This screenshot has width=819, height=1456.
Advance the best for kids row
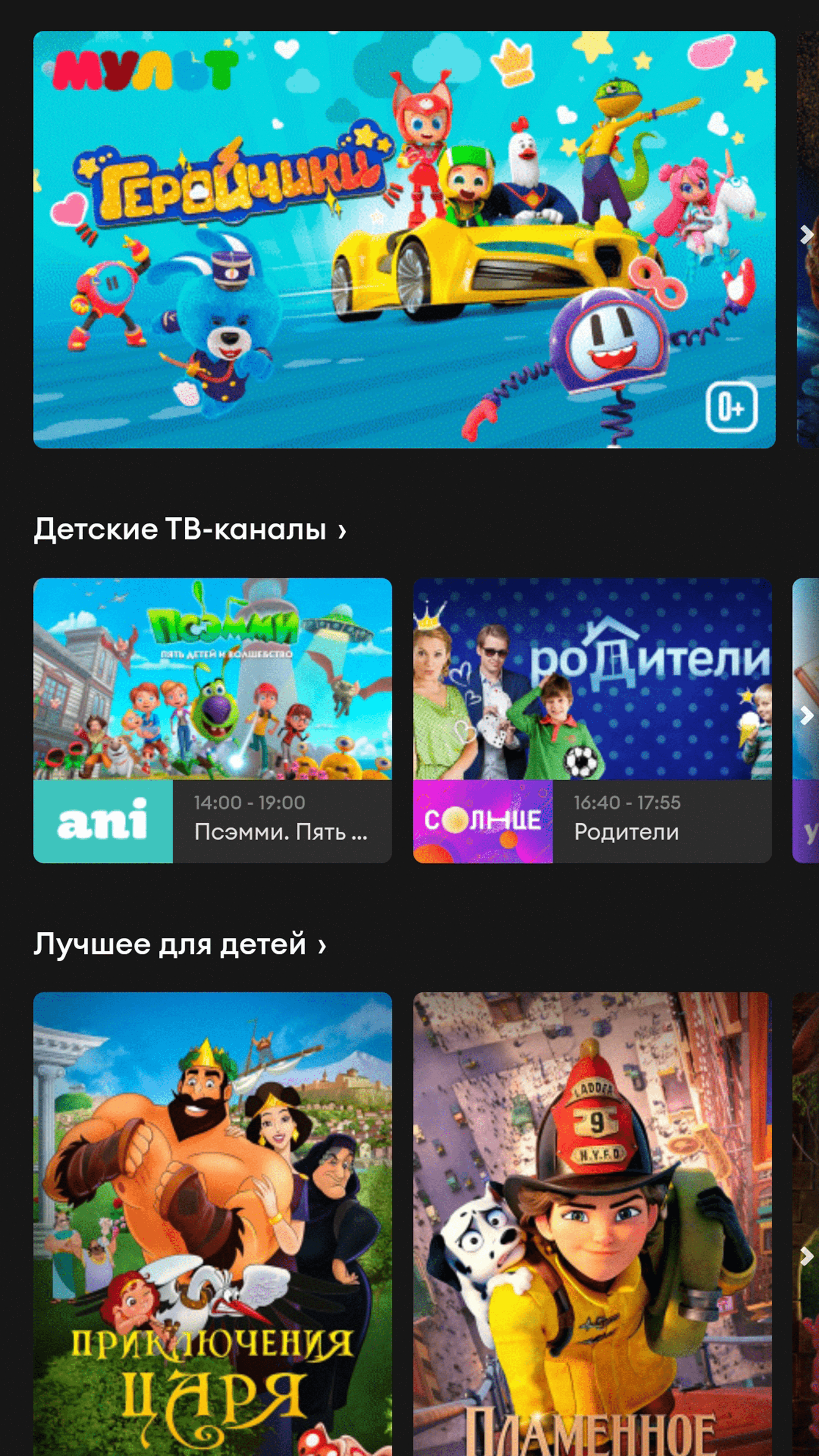[x=806, y=1257]
